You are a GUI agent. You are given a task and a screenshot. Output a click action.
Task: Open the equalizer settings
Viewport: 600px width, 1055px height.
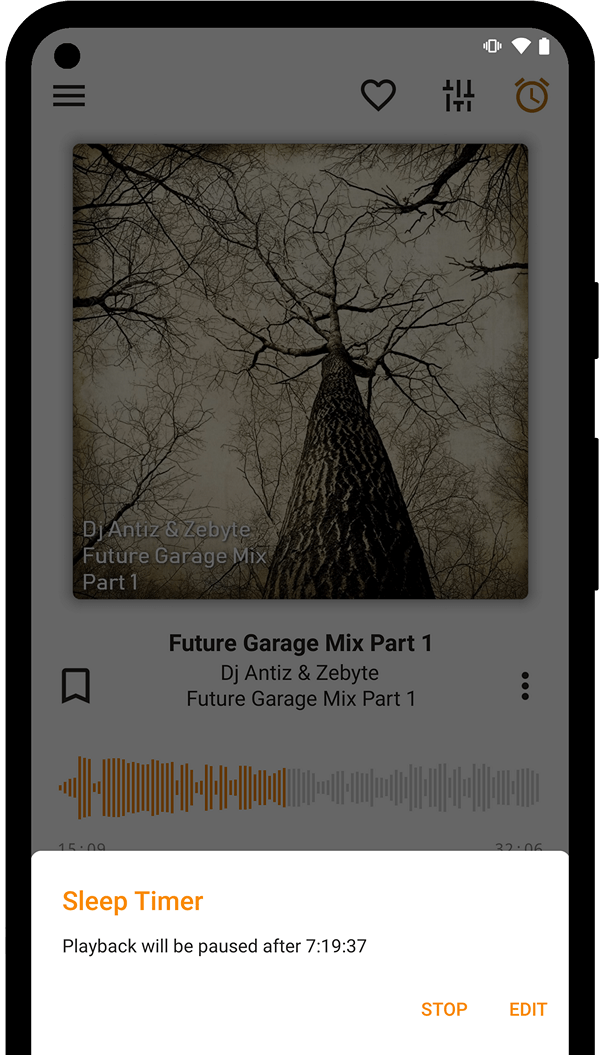coord(458,96)
